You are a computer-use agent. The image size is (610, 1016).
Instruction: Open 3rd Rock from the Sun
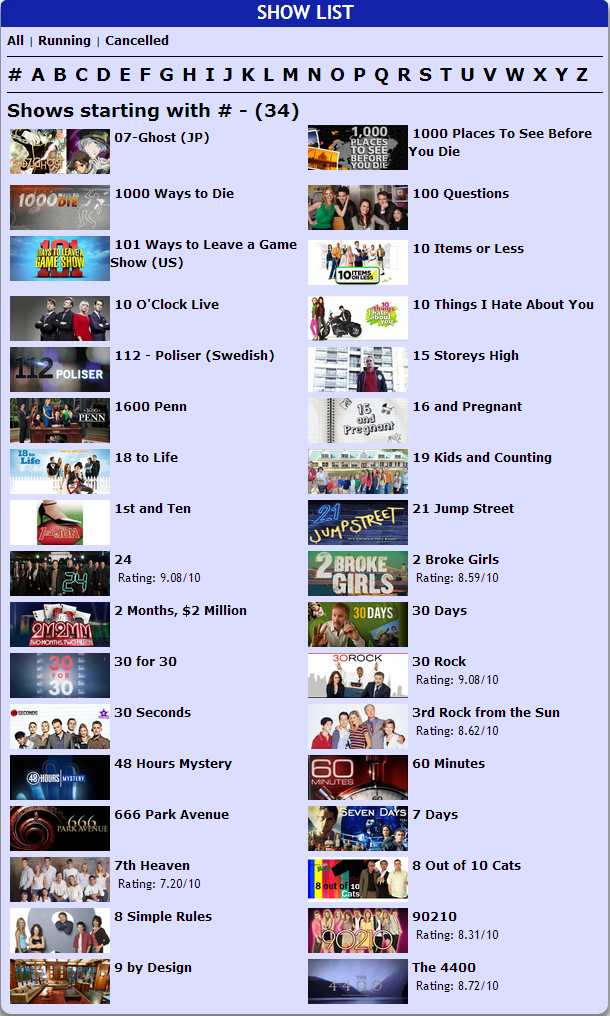pyautogui.click(x=486, y=713)
